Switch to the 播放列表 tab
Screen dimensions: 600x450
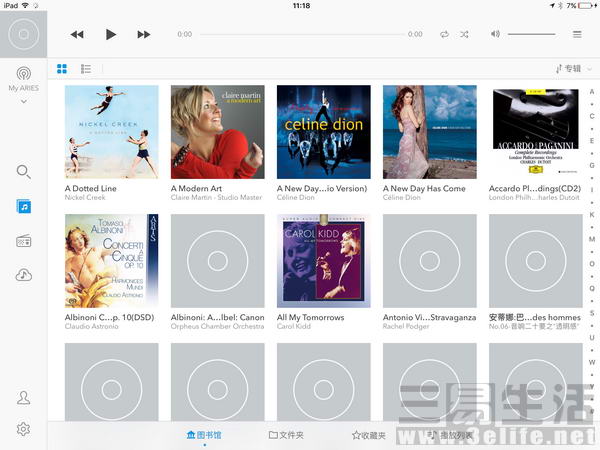pos(447,436)
